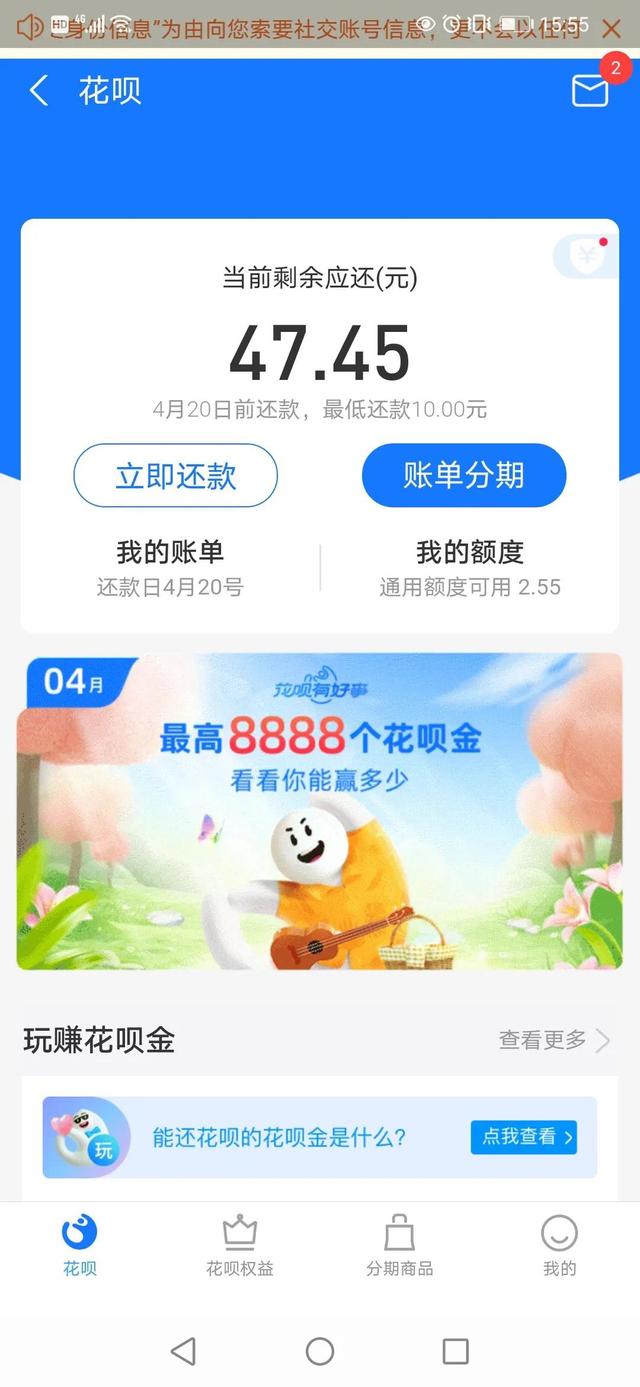Open the 8888个花呗金 promotion banner
The height and width of the screenshot is (1387, 640).
pyautogui.click(x=320, y=812)
